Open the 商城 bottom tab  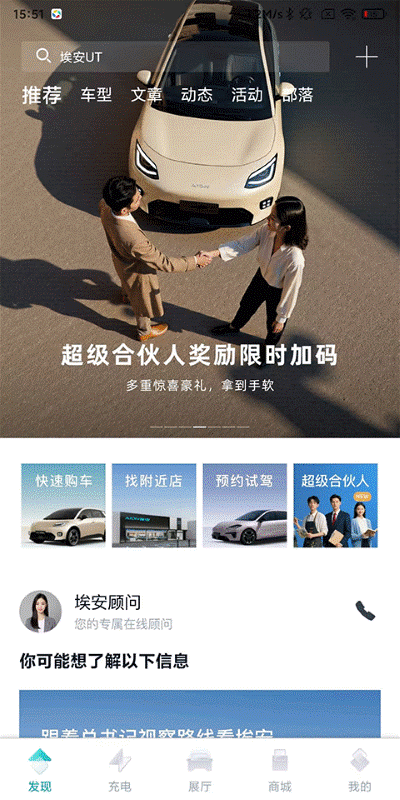pyautogui.click(x=280, y=770)
